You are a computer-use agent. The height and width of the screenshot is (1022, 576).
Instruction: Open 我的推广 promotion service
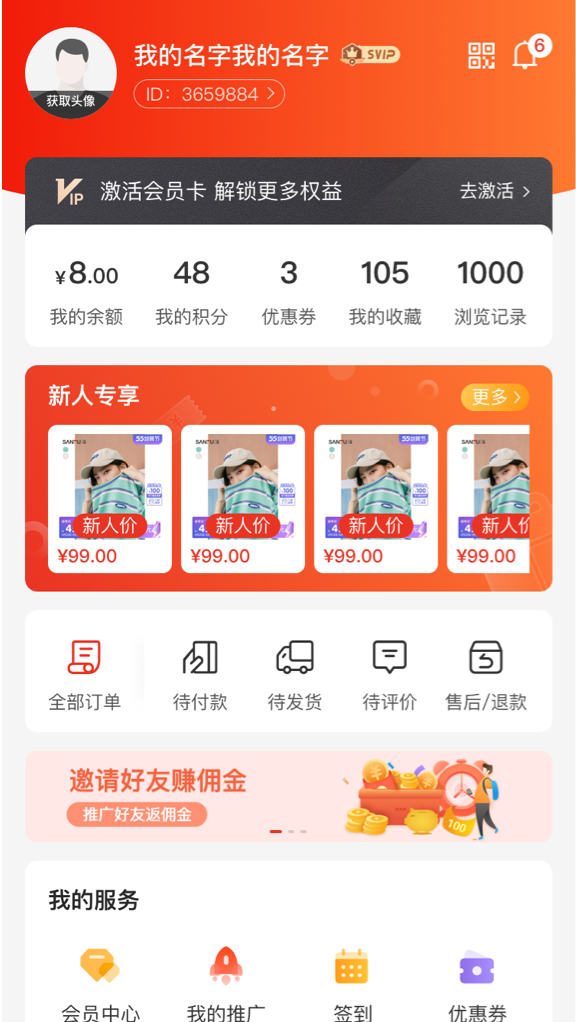click(226, 984)
